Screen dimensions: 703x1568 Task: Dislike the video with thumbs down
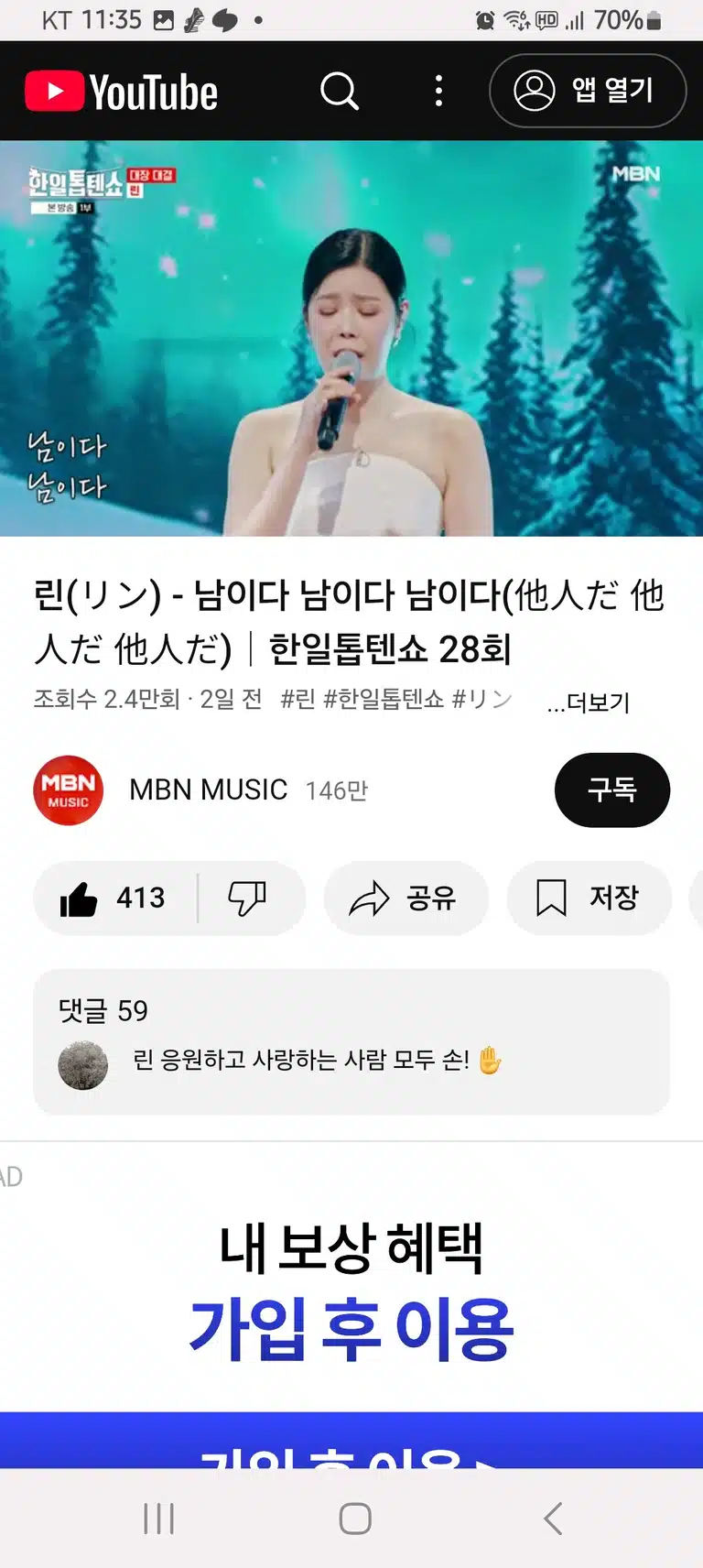pos(247,898)
